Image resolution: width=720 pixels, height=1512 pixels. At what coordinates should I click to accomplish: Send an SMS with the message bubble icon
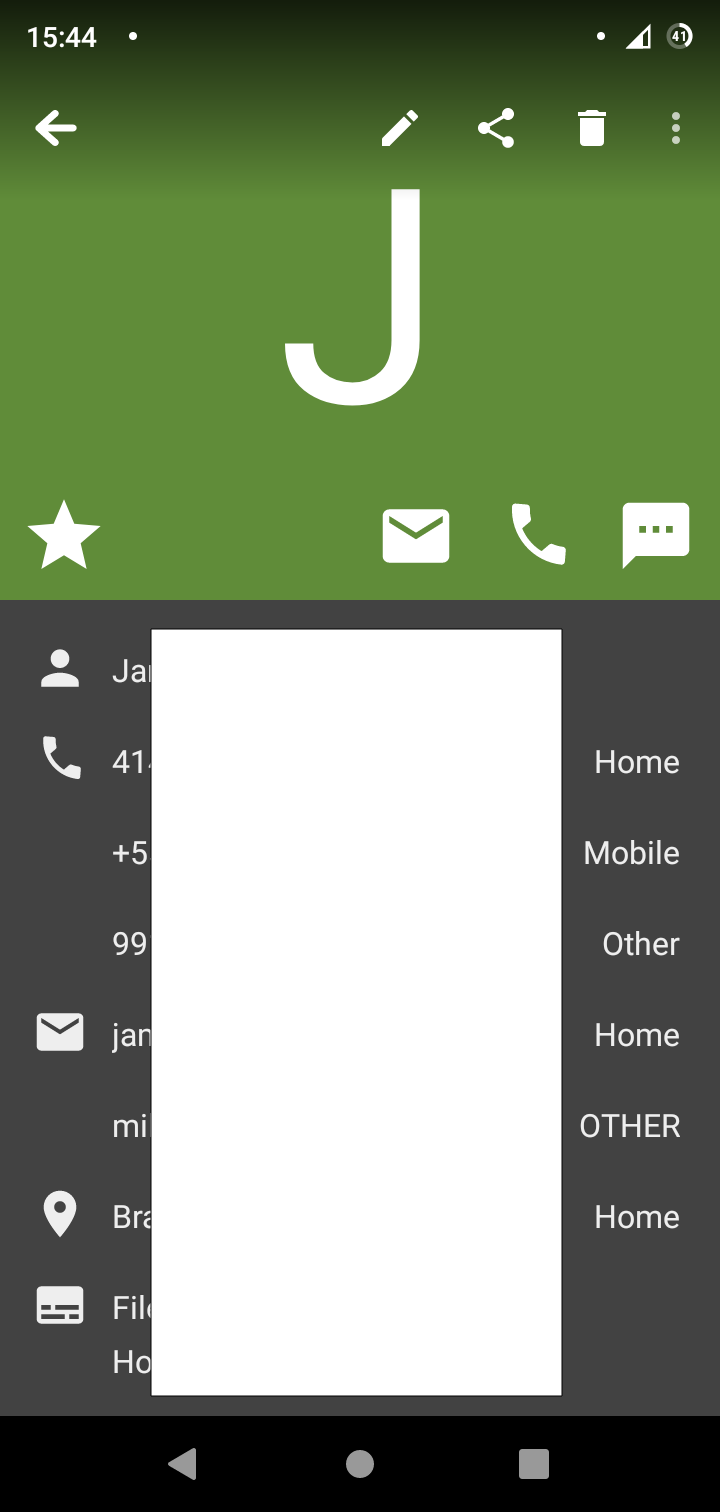tap(655, 534)
